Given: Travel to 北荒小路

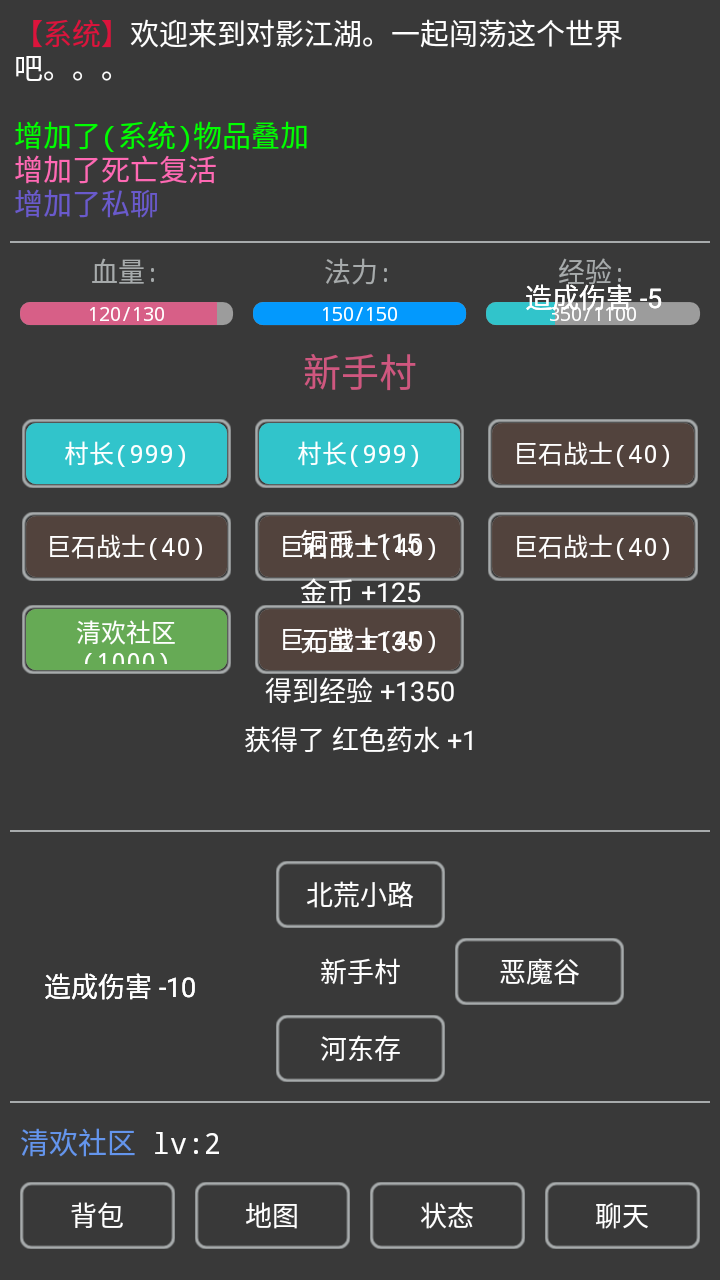Looking at the screenshot, I should [360, 894].
